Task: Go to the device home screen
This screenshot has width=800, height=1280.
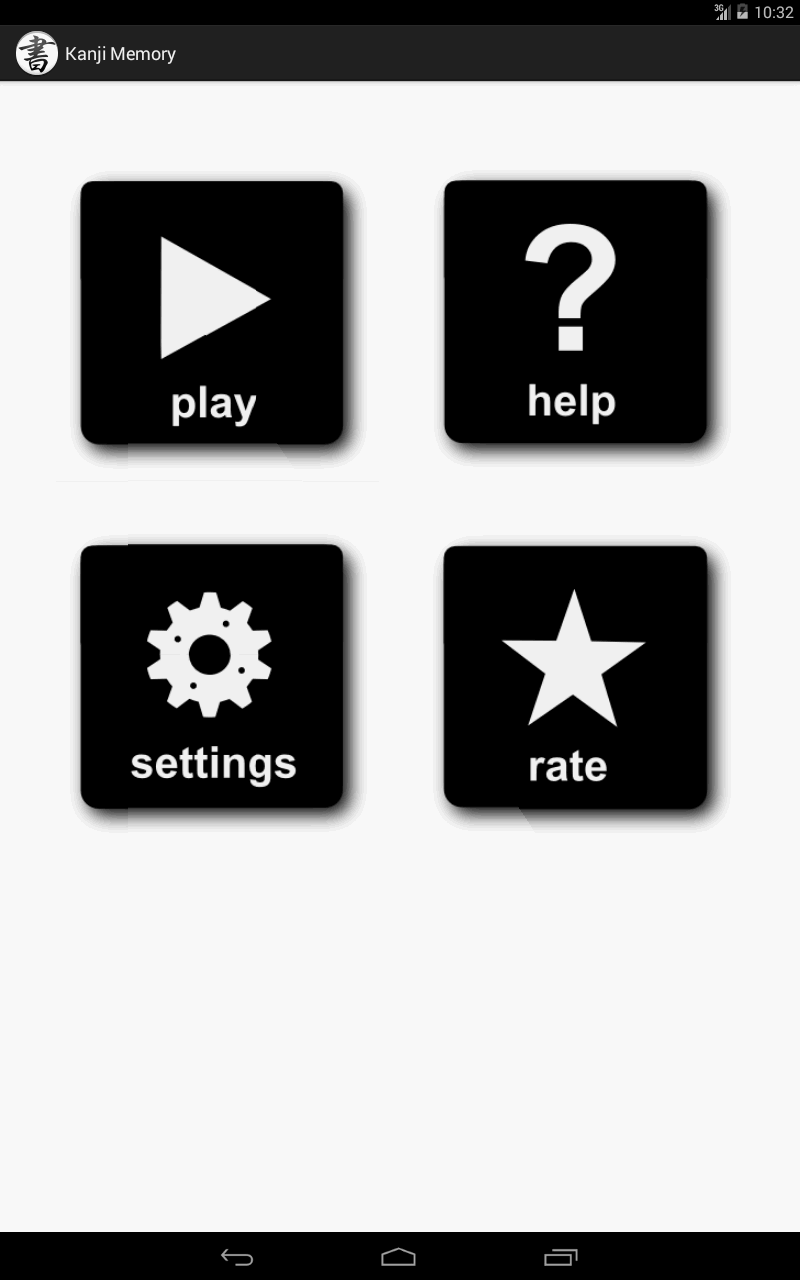Action: [399, 1257]
